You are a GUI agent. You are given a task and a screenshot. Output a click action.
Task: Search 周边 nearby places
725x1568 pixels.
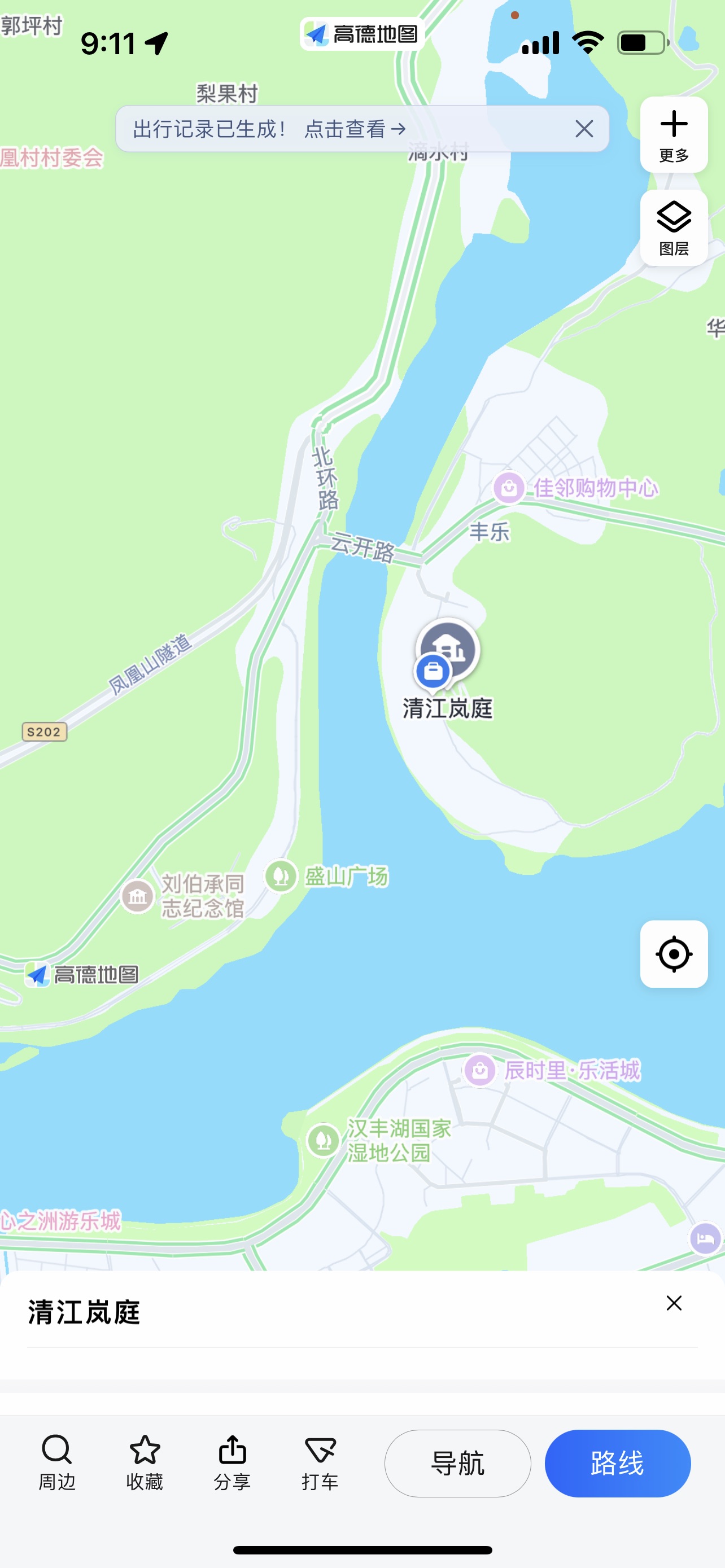pyautogui.click(x=56, y=1462)
